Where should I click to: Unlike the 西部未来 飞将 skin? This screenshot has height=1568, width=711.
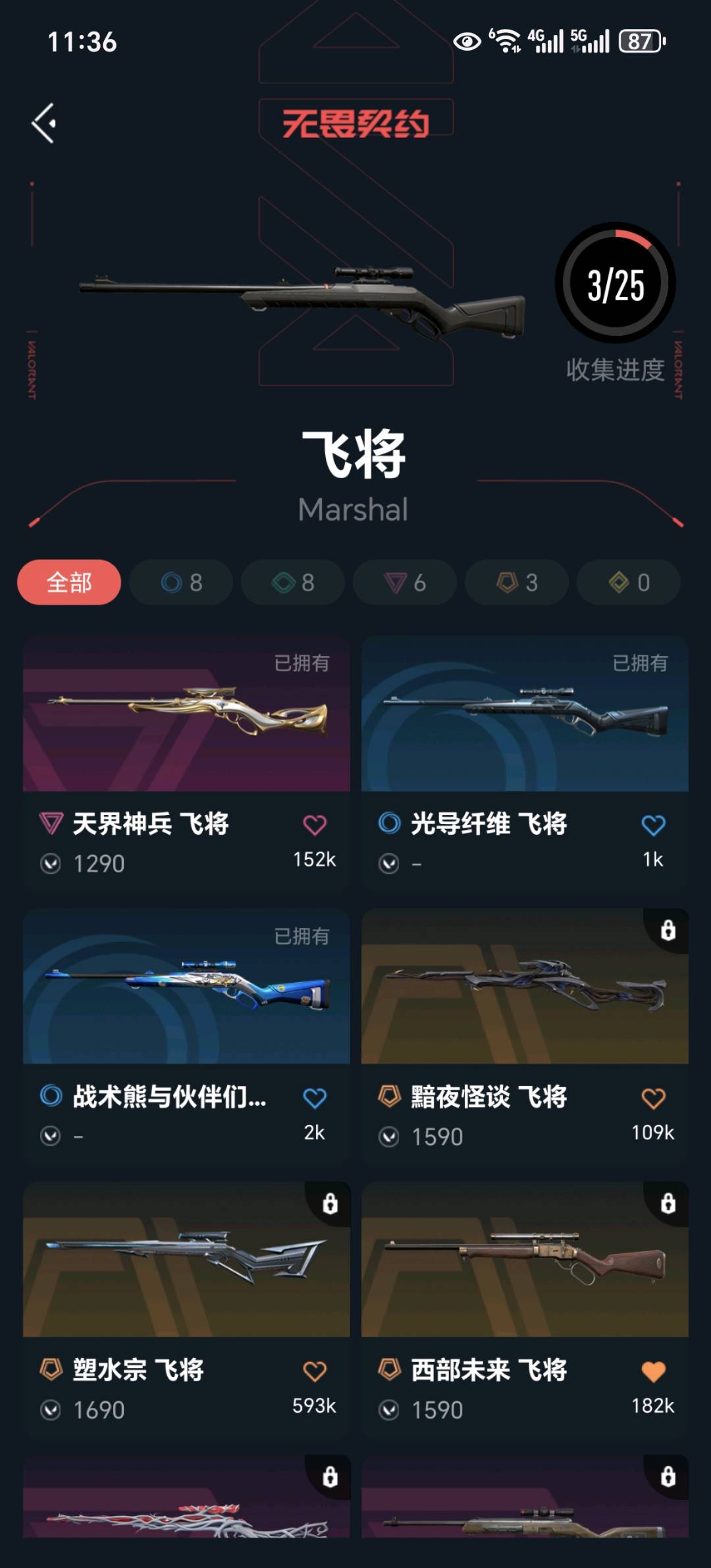(653, 1371)
